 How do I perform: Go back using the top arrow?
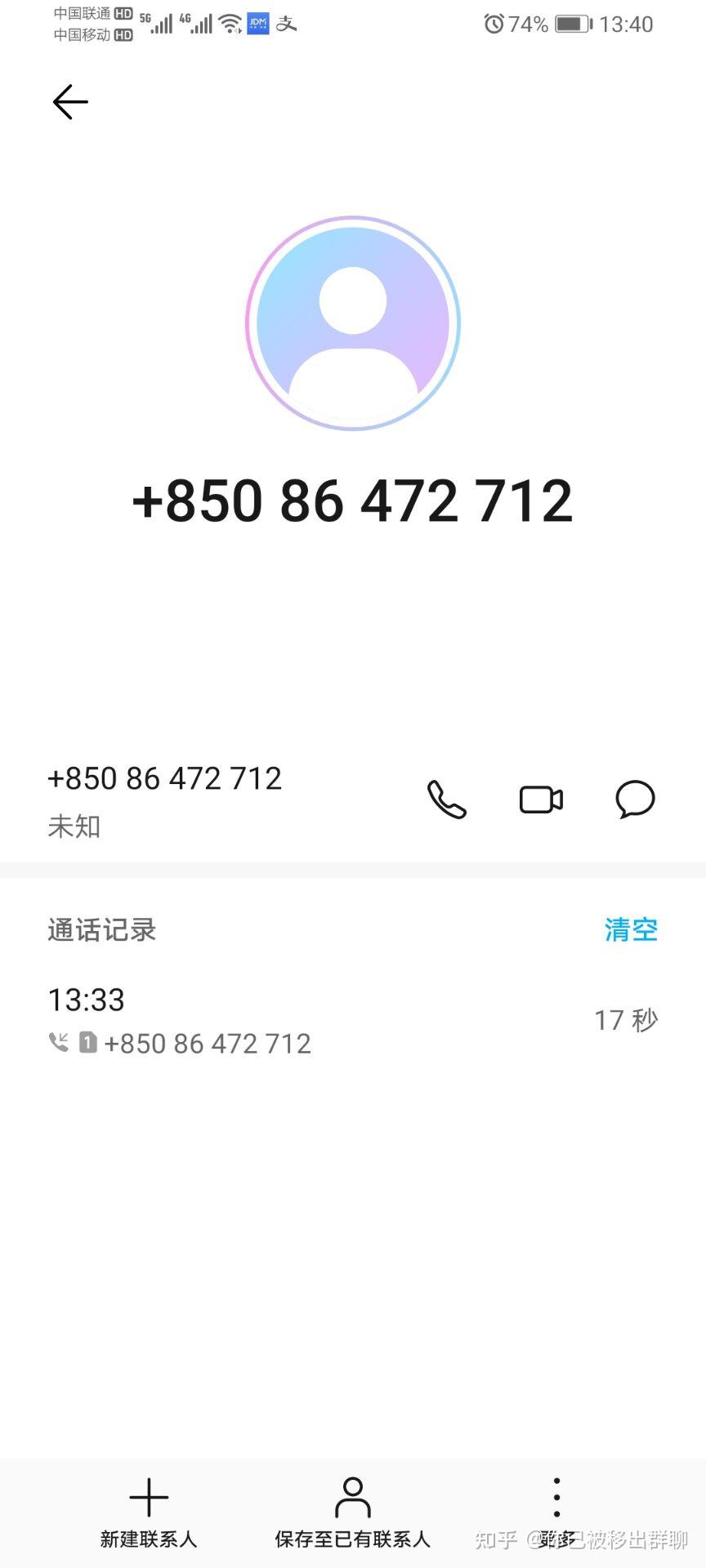pyautogui.click(x=70, y=102)
